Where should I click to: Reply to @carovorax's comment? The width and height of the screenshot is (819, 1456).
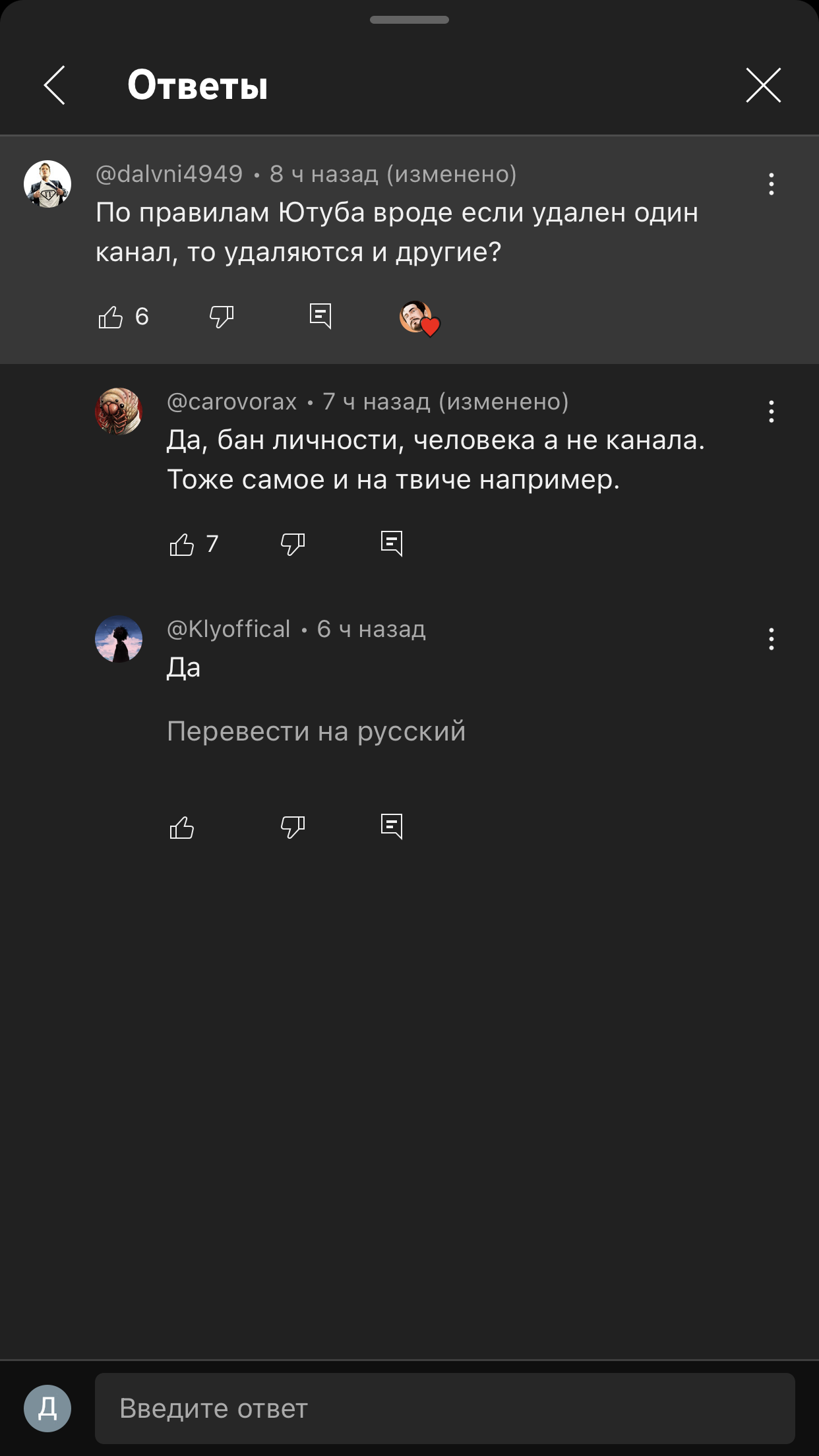coord(392,544)
